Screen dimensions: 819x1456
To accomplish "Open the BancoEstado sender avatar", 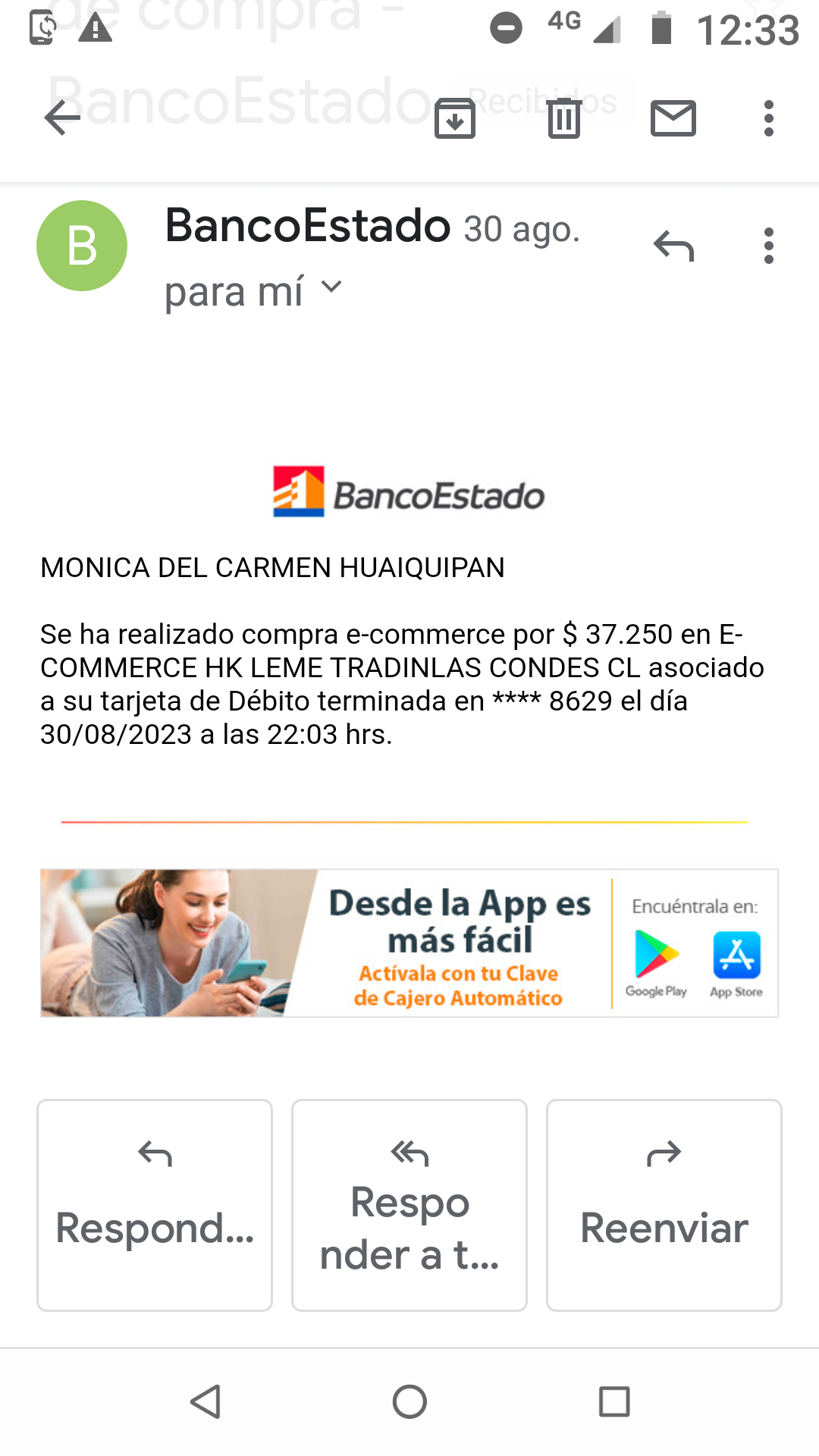I will (82, 246).
